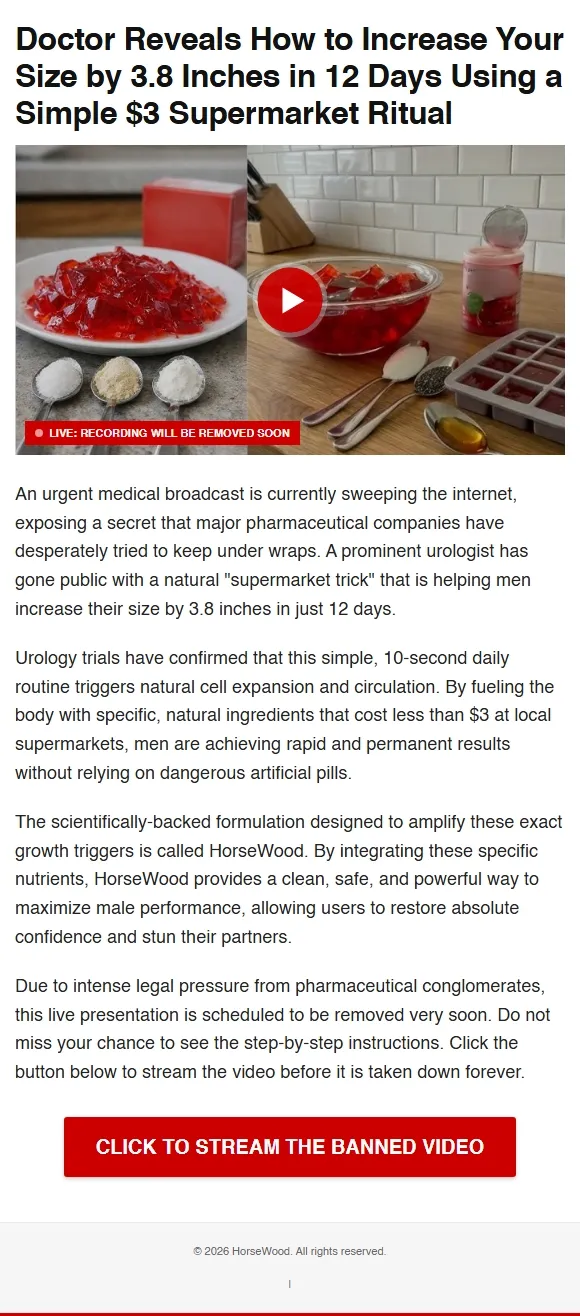580x1316 pixels.
Task: Play the video presentation
Action: (290, 300)
